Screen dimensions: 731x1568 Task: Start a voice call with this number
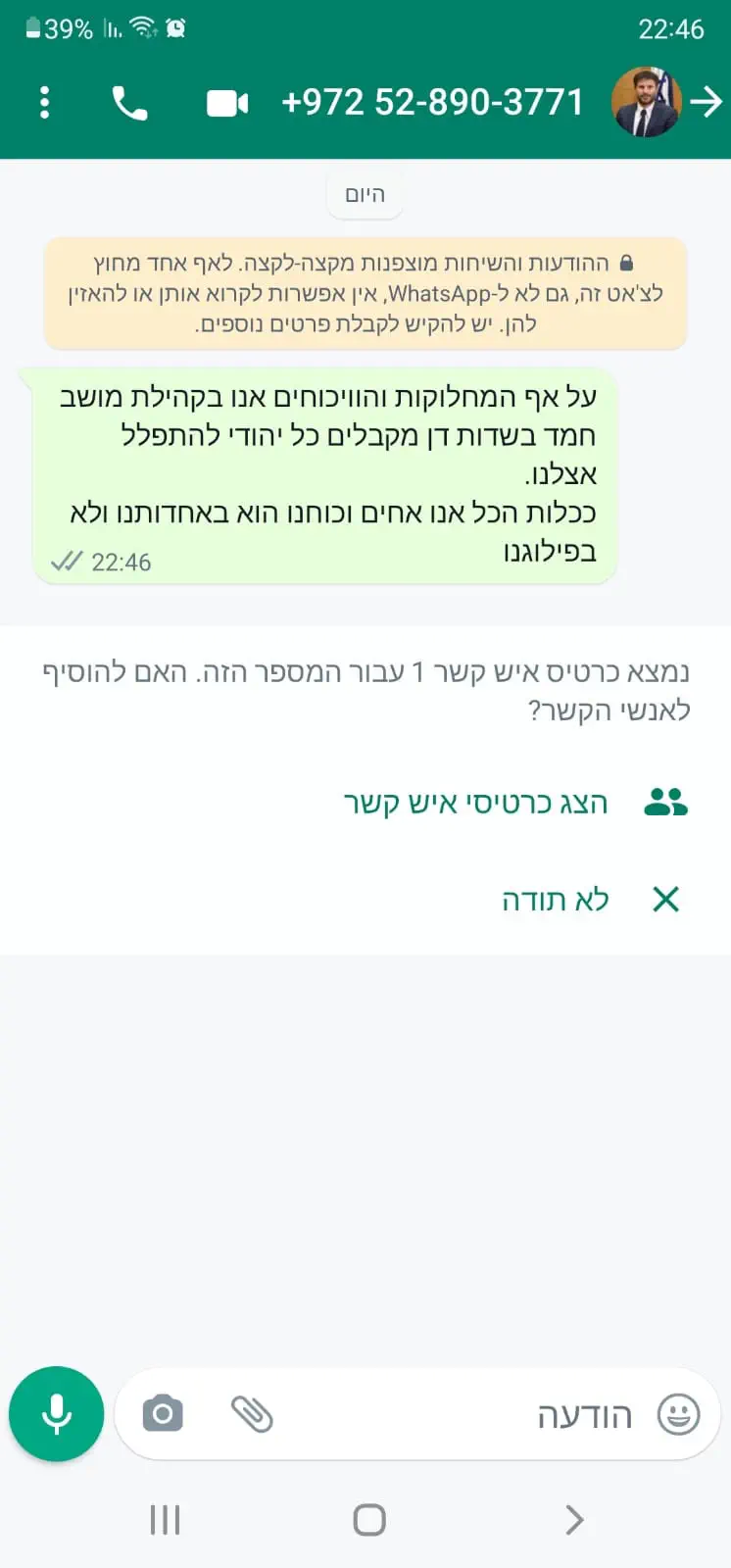click(x=129, y=102)
